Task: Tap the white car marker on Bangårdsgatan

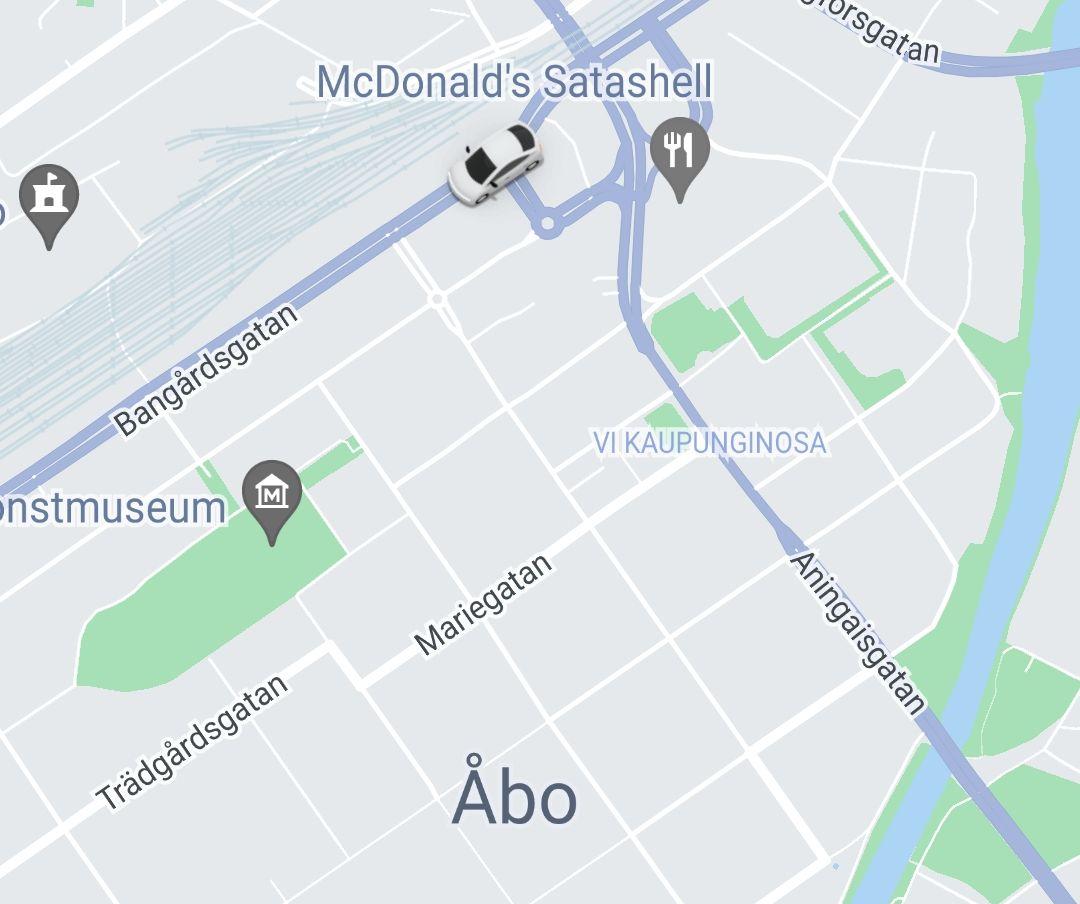Action: [x=496, y=163]
